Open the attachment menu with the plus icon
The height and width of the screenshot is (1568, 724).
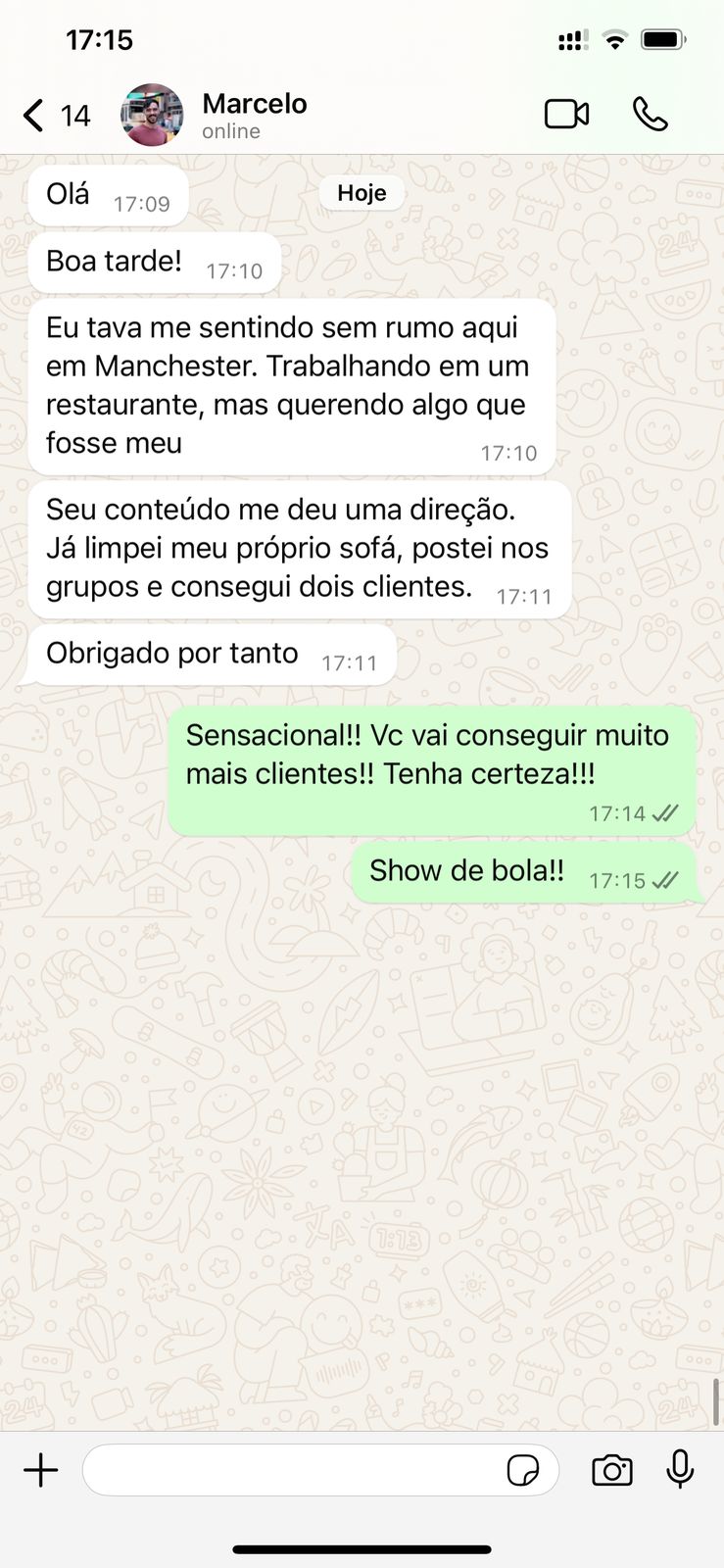pos(40,1470)
